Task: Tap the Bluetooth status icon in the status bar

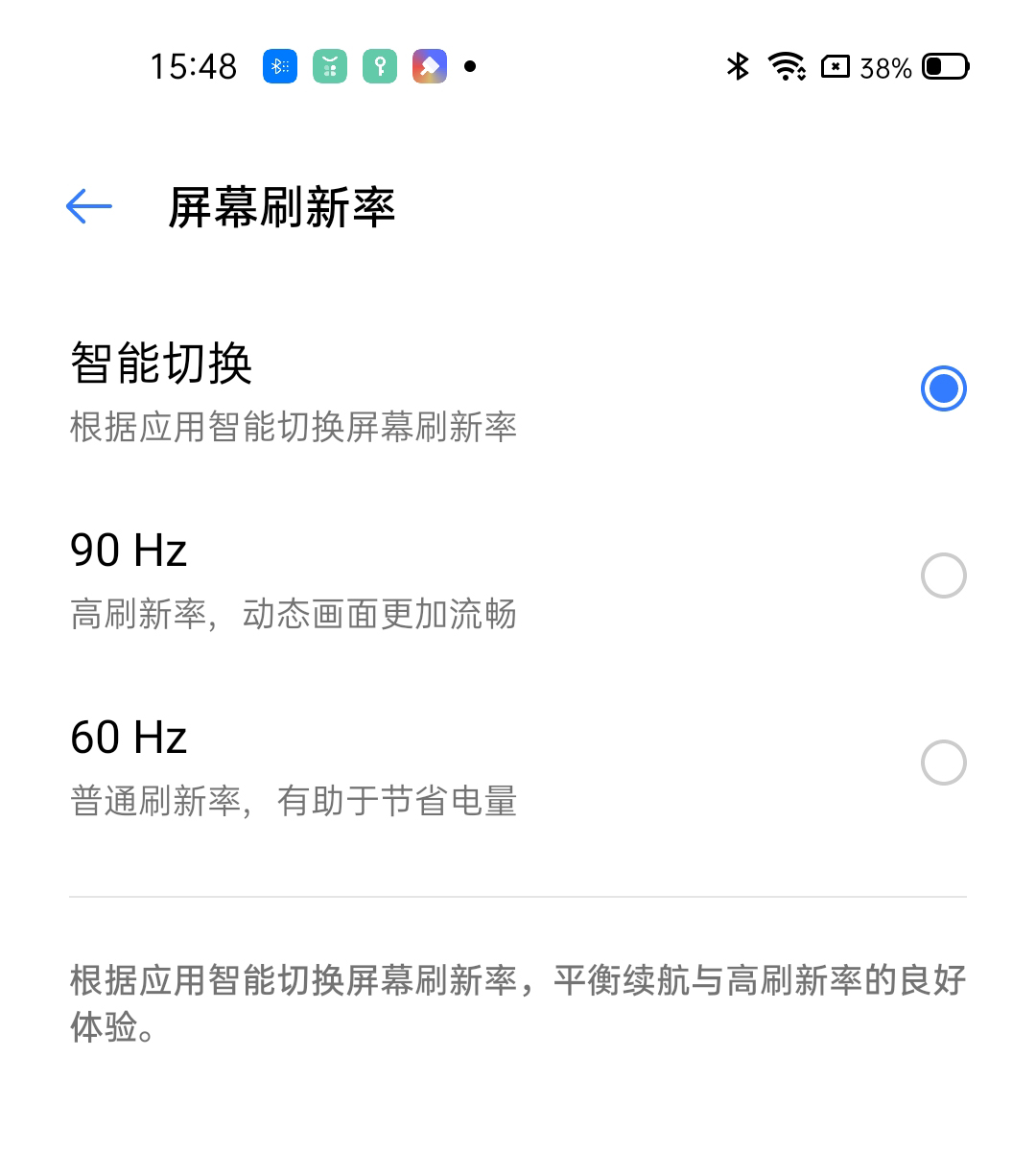Action: (x=737, y=67)
